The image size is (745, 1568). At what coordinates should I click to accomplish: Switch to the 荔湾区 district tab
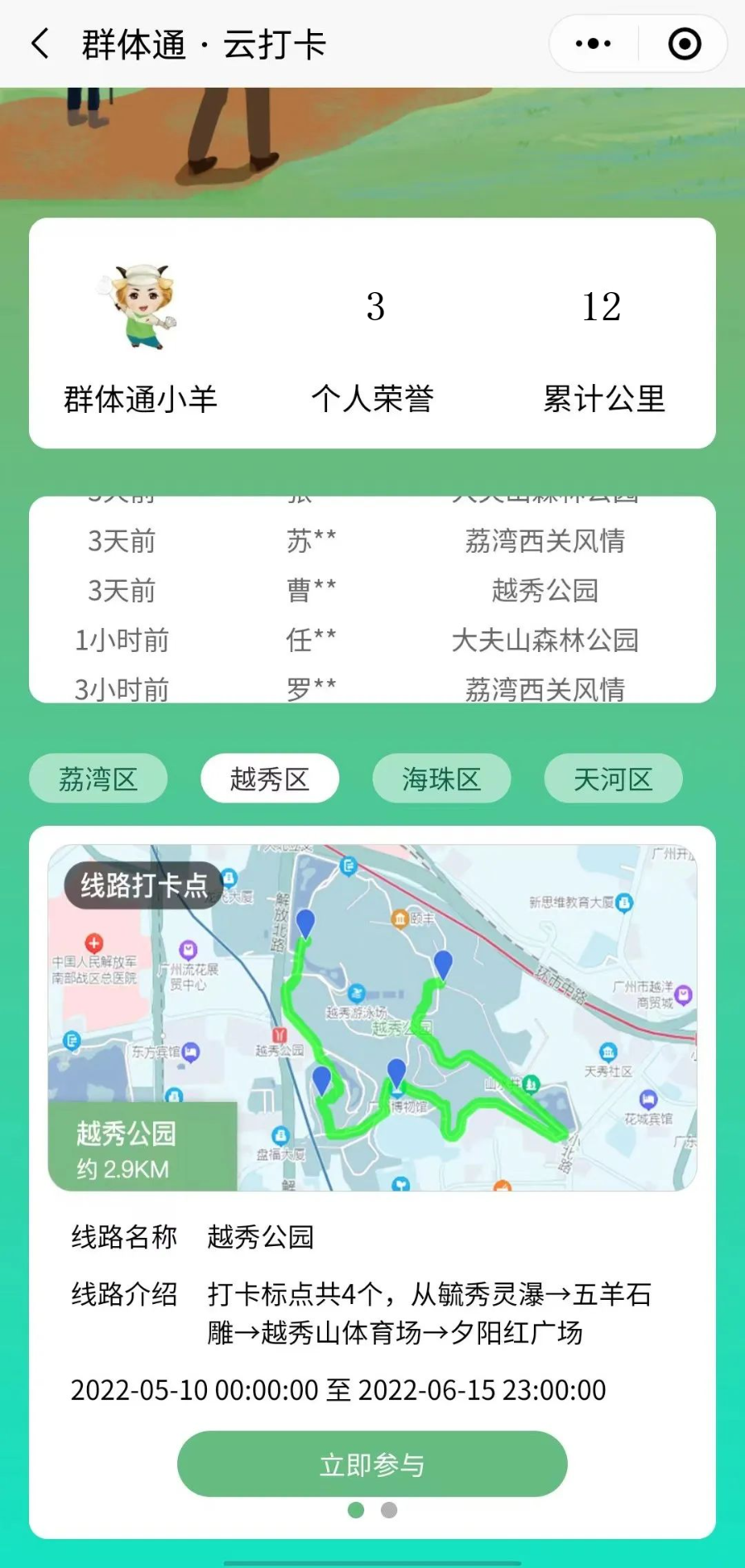coord(99,779)
